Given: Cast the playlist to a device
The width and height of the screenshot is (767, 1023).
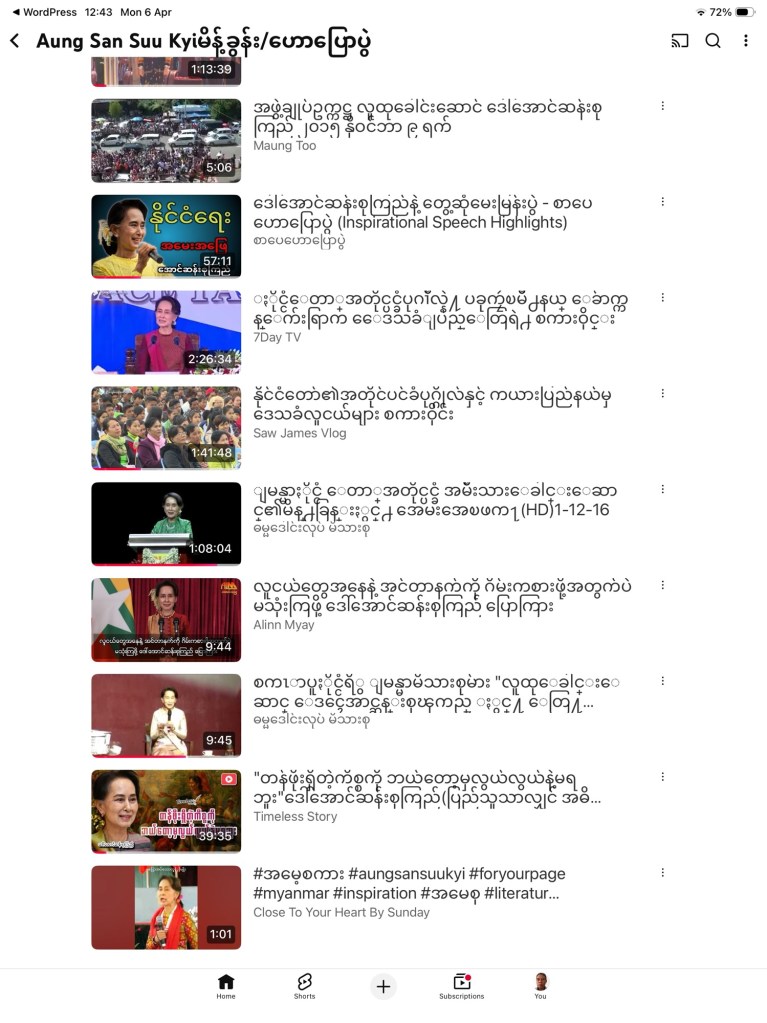Looking at the screenshot, I should [679, 41].
